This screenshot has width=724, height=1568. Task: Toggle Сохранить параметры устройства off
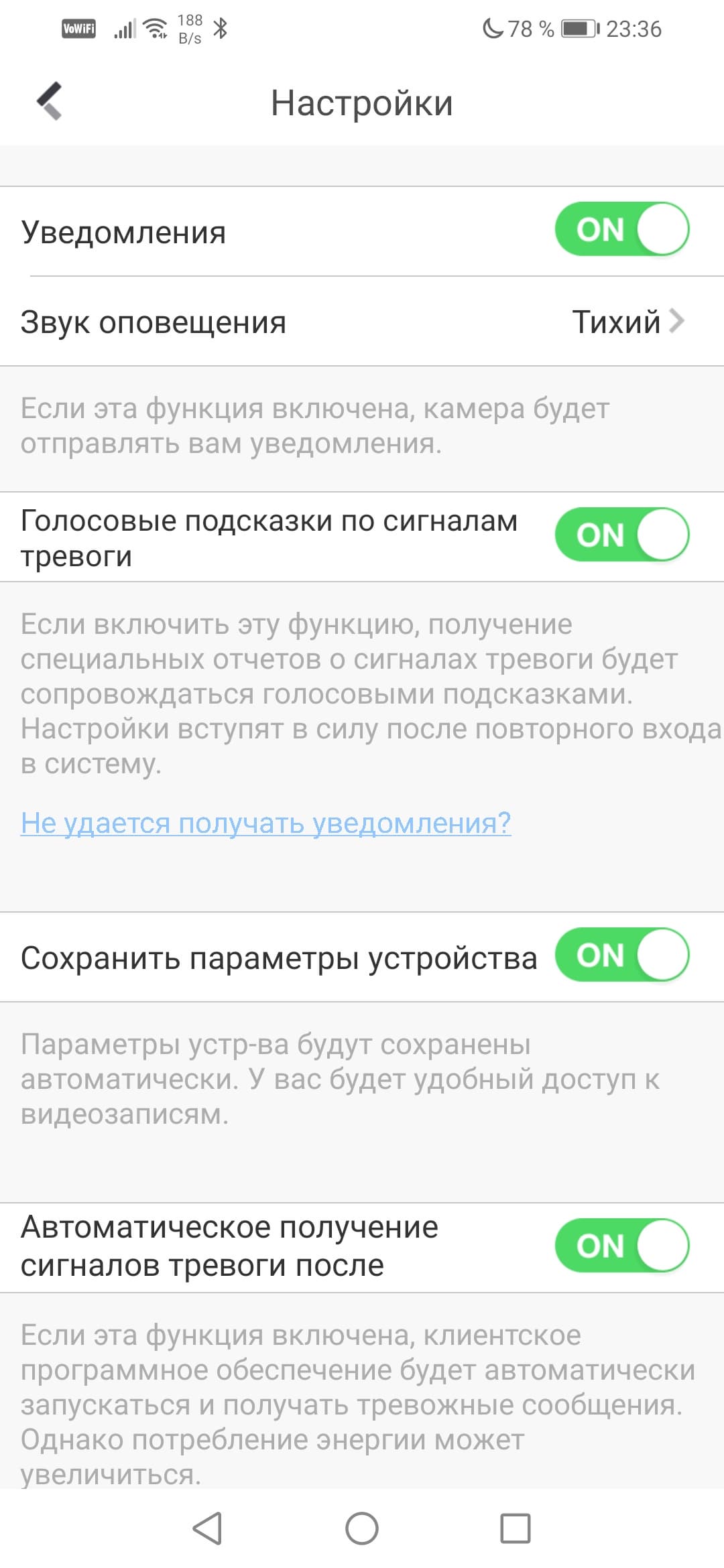point(621,956)
